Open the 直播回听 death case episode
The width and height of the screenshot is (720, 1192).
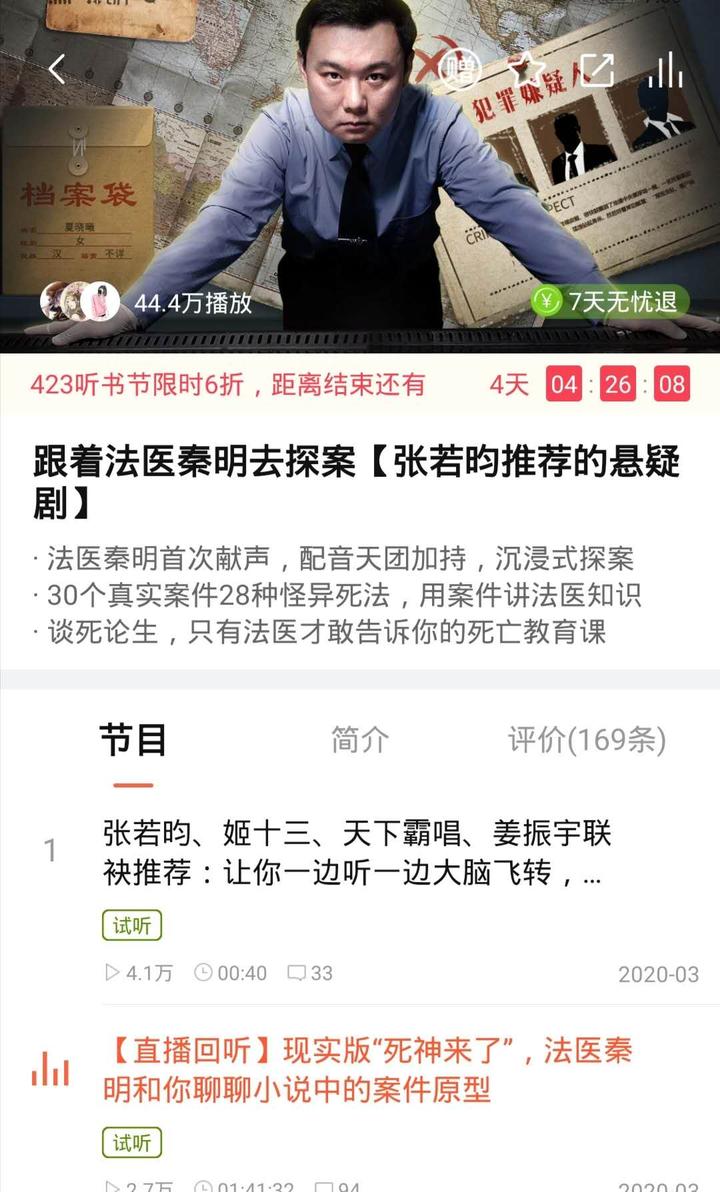click(380, 1068)
